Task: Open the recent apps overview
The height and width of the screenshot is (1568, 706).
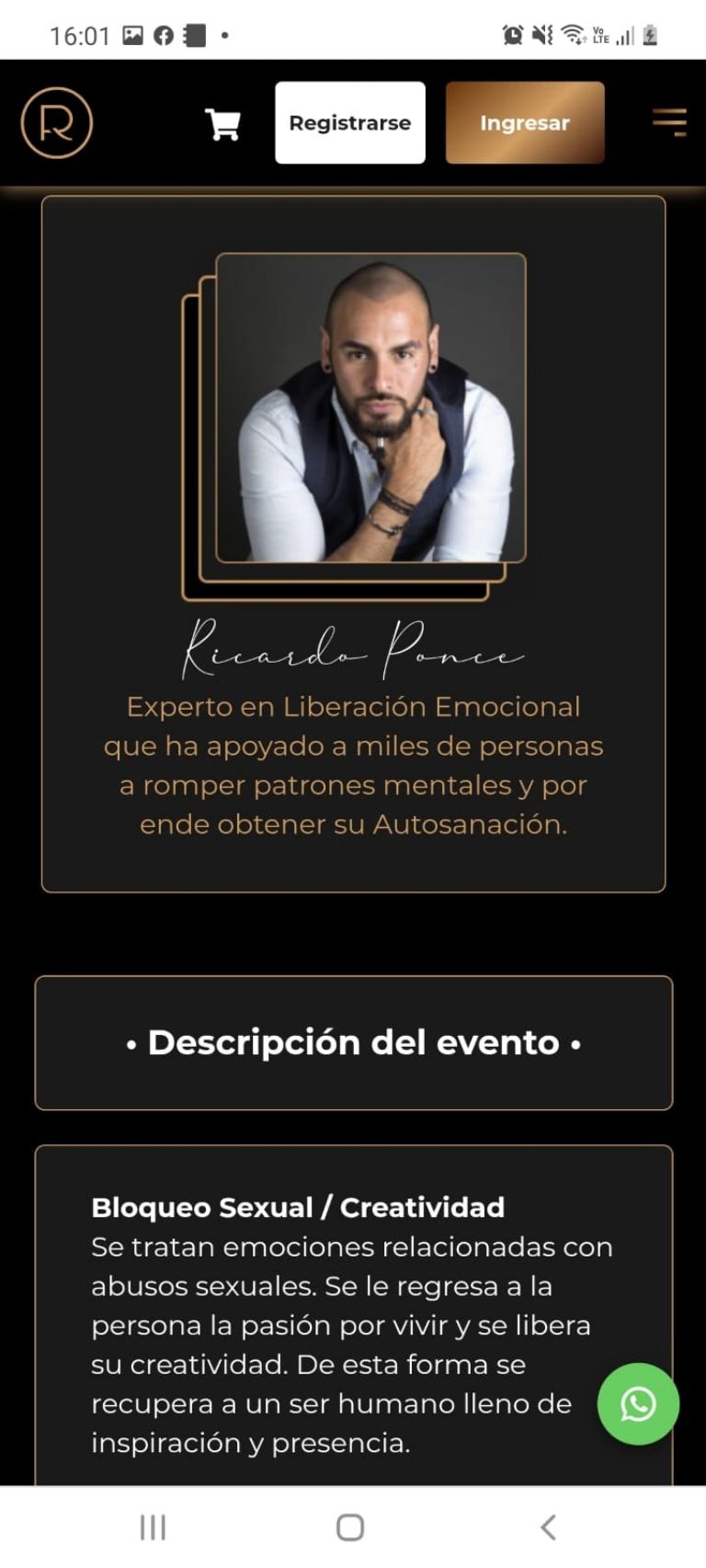Action: click(x=153, y=1527)
